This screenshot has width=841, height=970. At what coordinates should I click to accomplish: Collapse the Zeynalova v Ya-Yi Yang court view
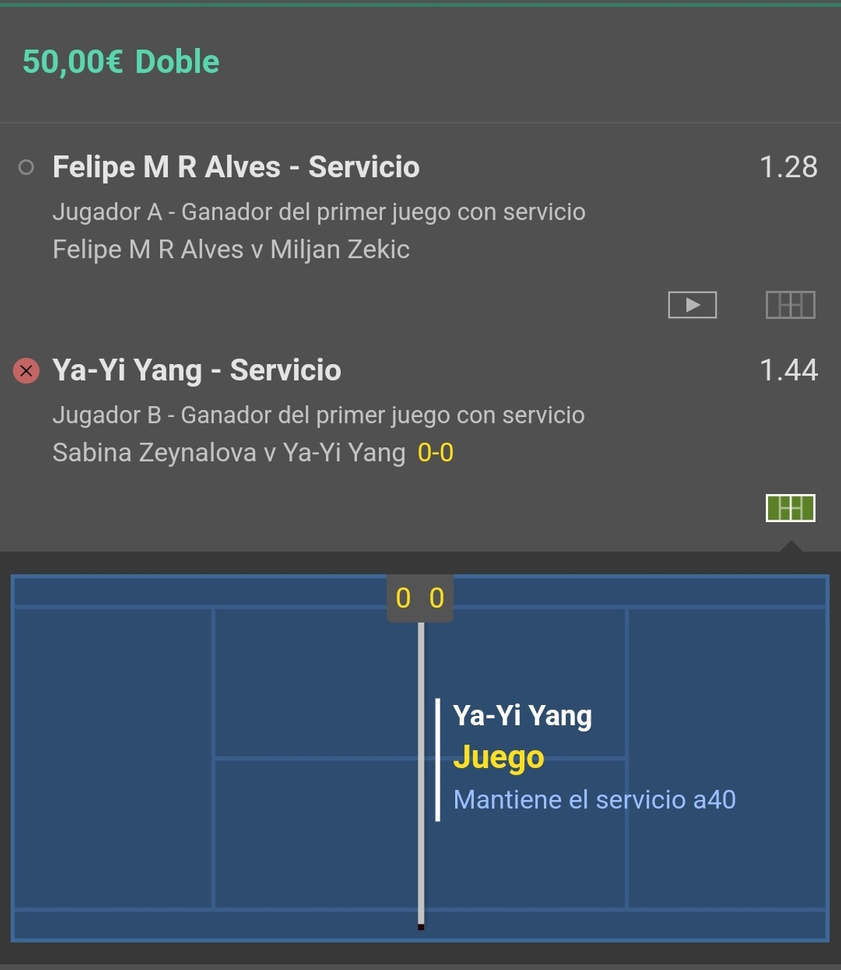click(790, 508)
